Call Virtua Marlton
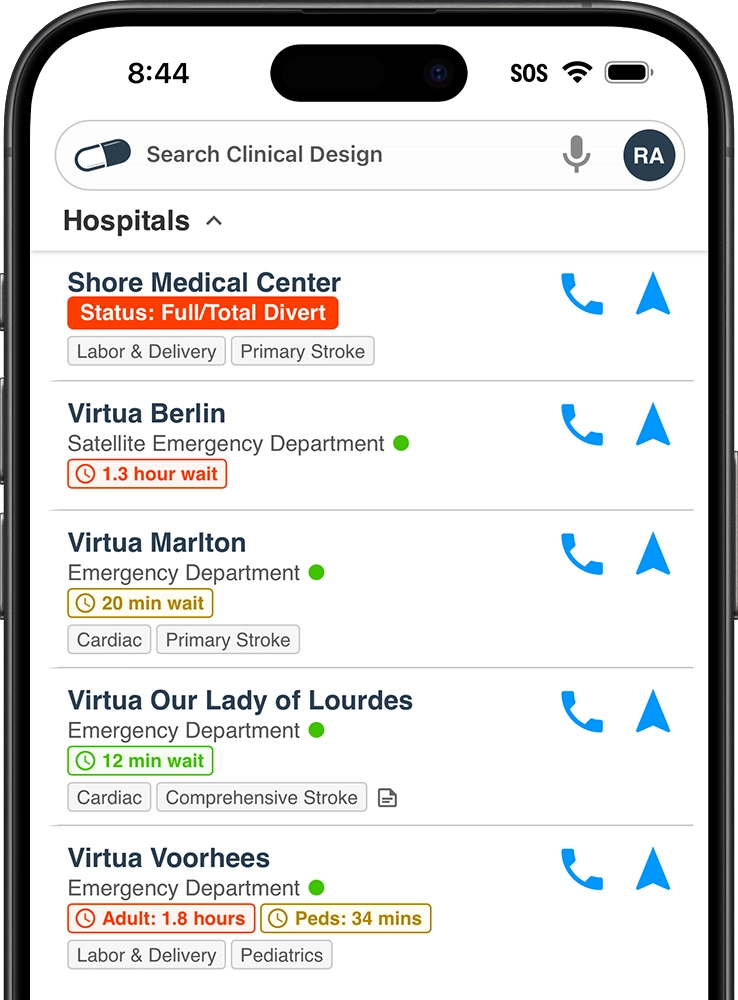Screen dimensions: 738x1000 pyautogui.click(x=582, y=554)
